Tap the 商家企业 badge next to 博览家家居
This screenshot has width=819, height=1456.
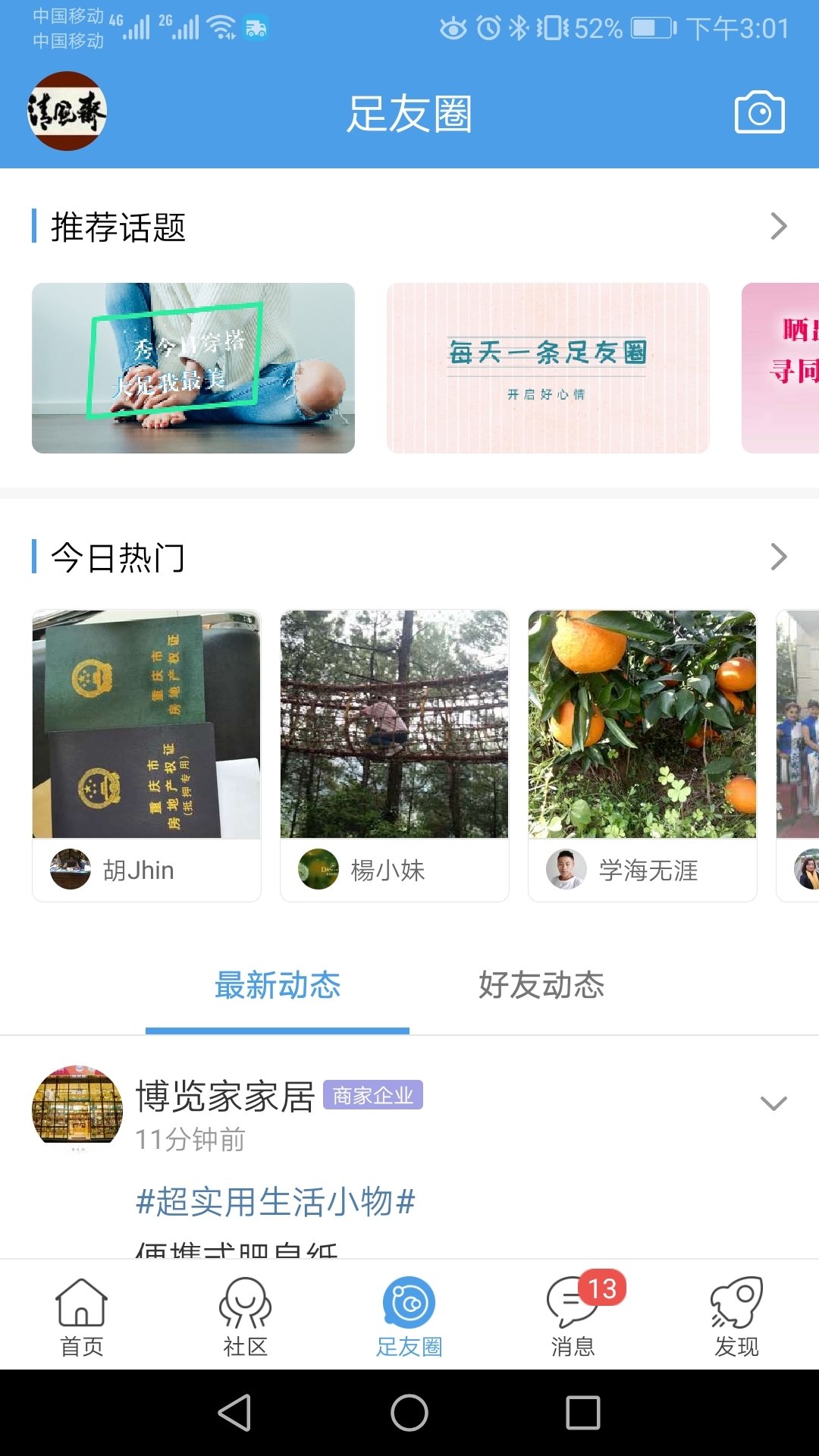[373, 1094]
